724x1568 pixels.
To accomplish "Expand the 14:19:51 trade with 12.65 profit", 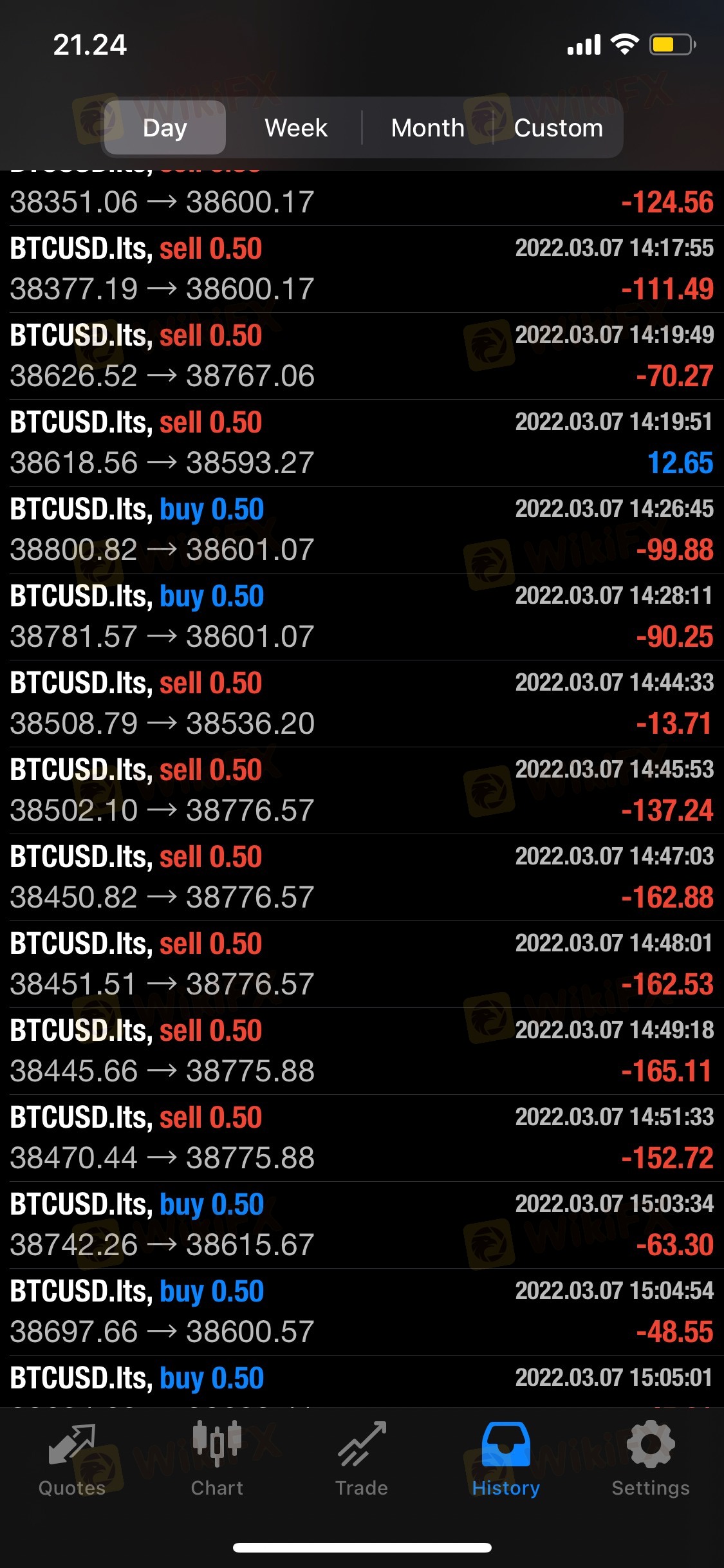I will (362, 443).
